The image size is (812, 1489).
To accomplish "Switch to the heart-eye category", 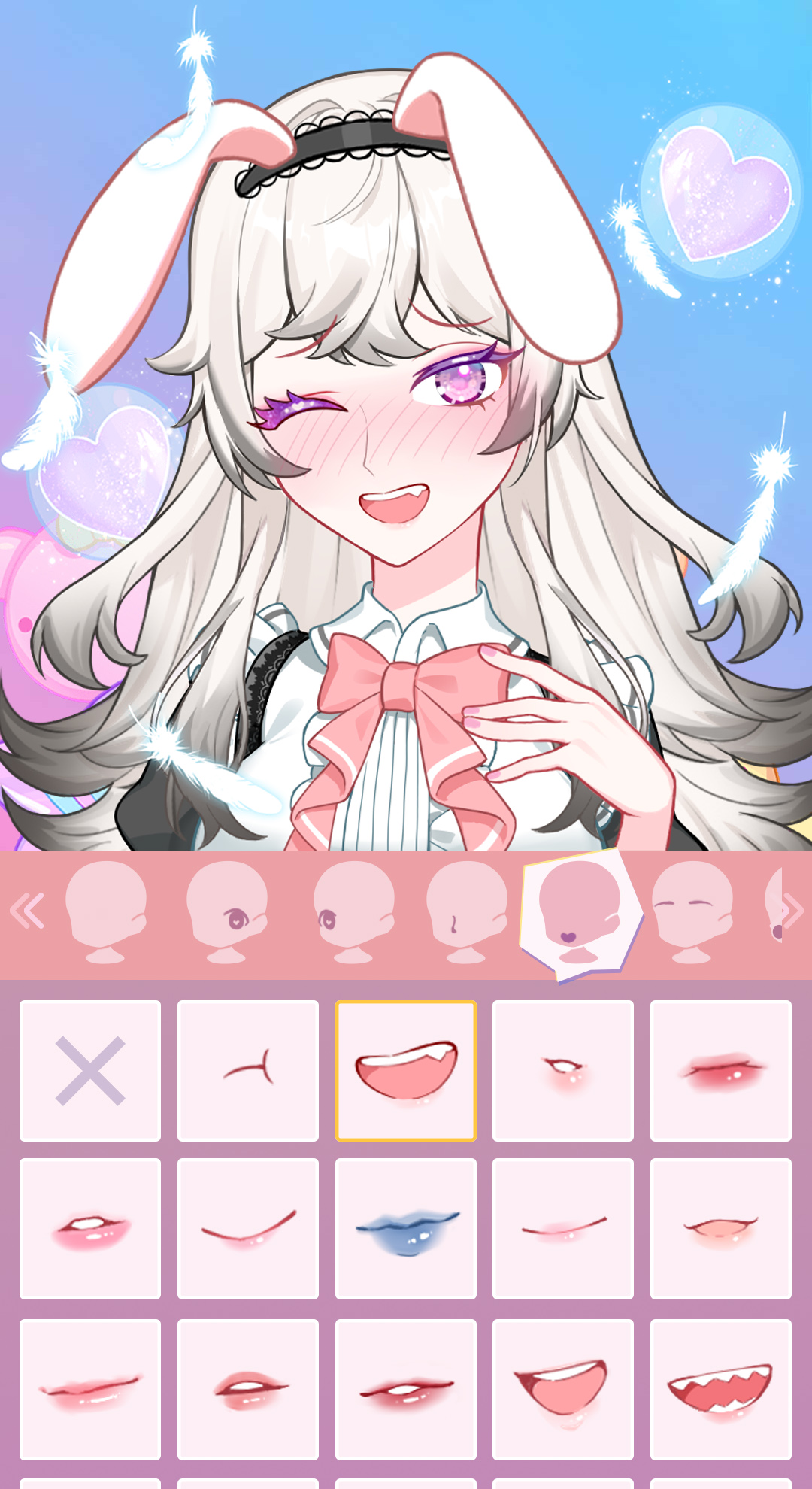I will click(227, 911).
